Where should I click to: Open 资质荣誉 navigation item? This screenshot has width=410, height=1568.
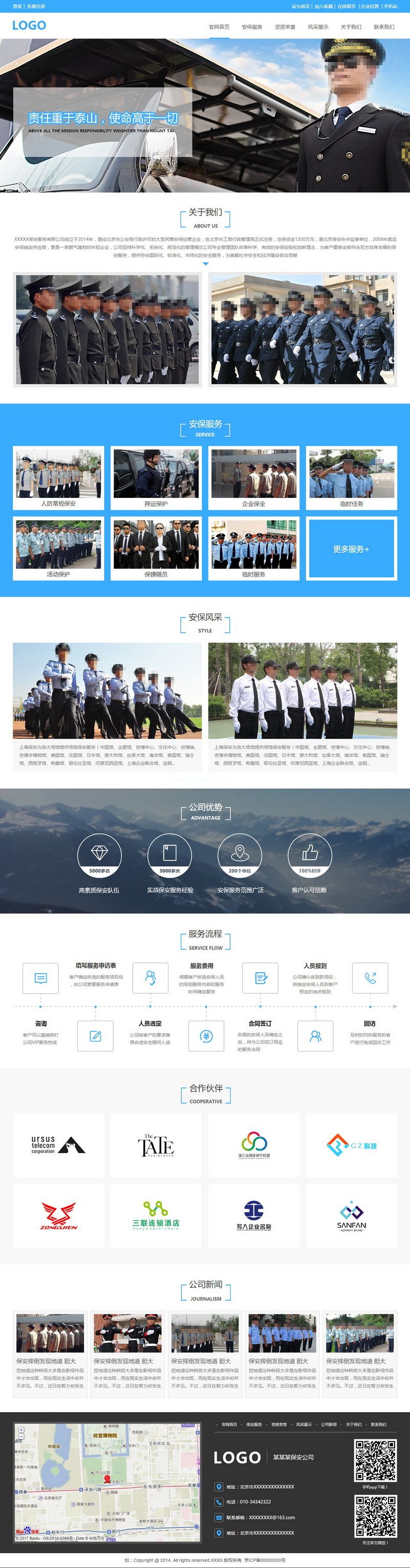point(284,27)
